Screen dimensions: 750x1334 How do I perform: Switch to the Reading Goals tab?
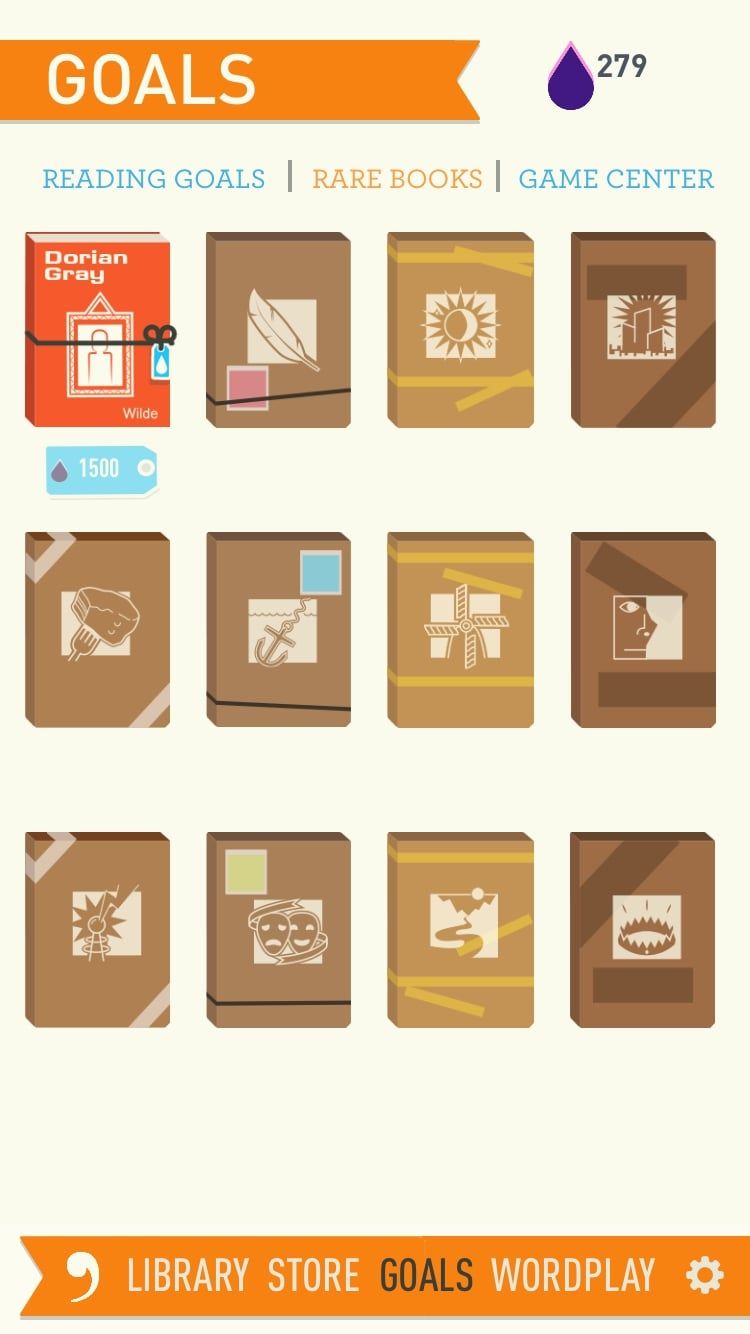point(153,179)
